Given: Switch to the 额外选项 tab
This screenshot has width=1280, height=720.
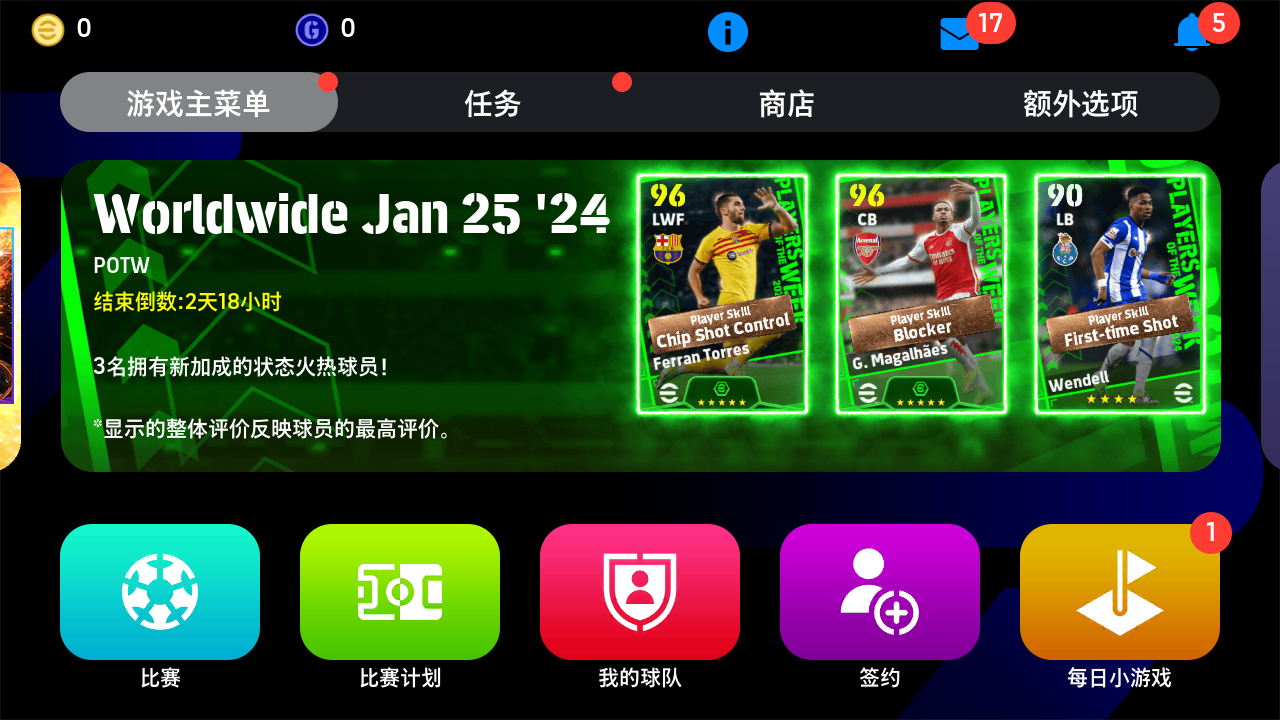Looking at the screenshot, I should coord(1080,103).
